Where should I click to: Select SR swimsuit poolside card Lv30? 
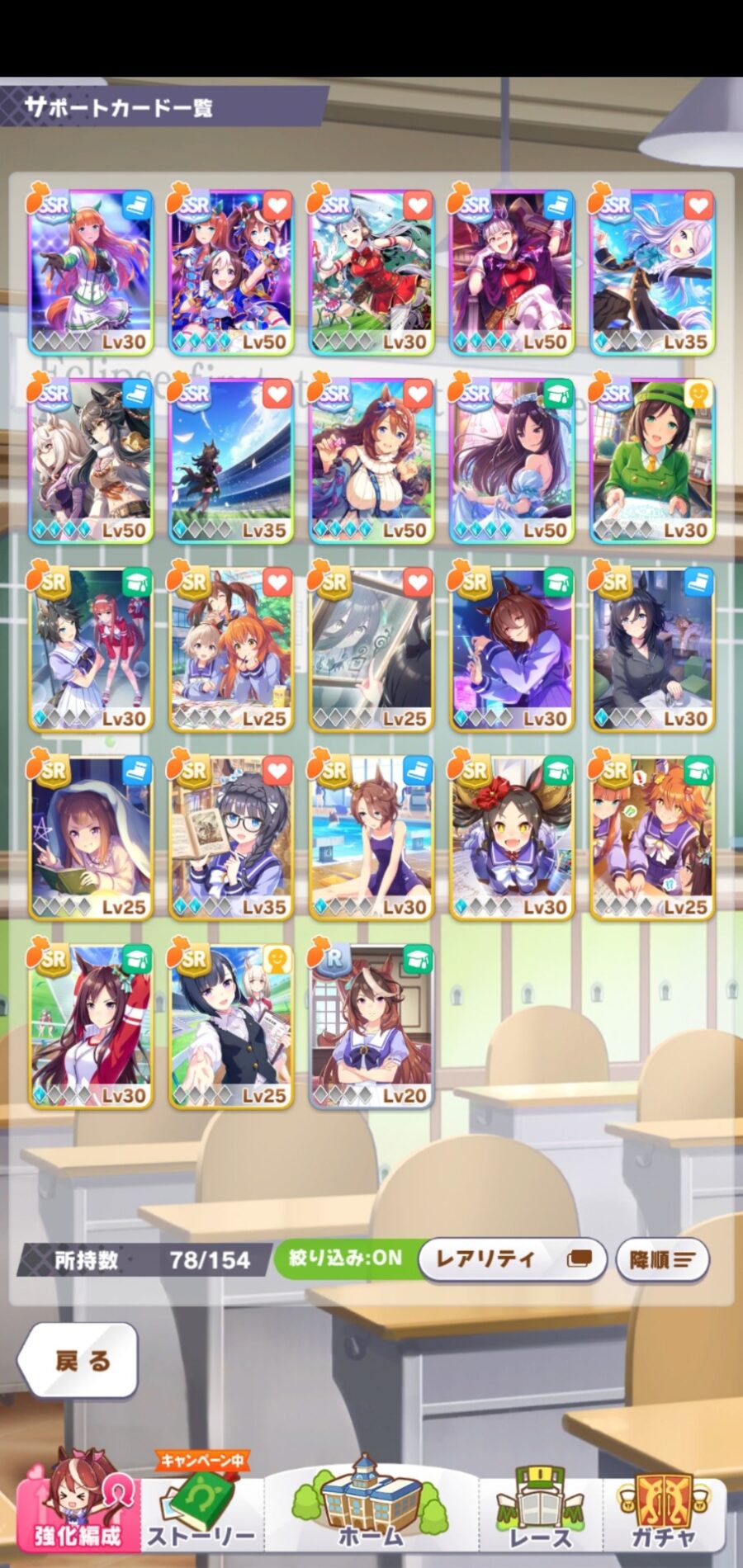tap(371, 837)
